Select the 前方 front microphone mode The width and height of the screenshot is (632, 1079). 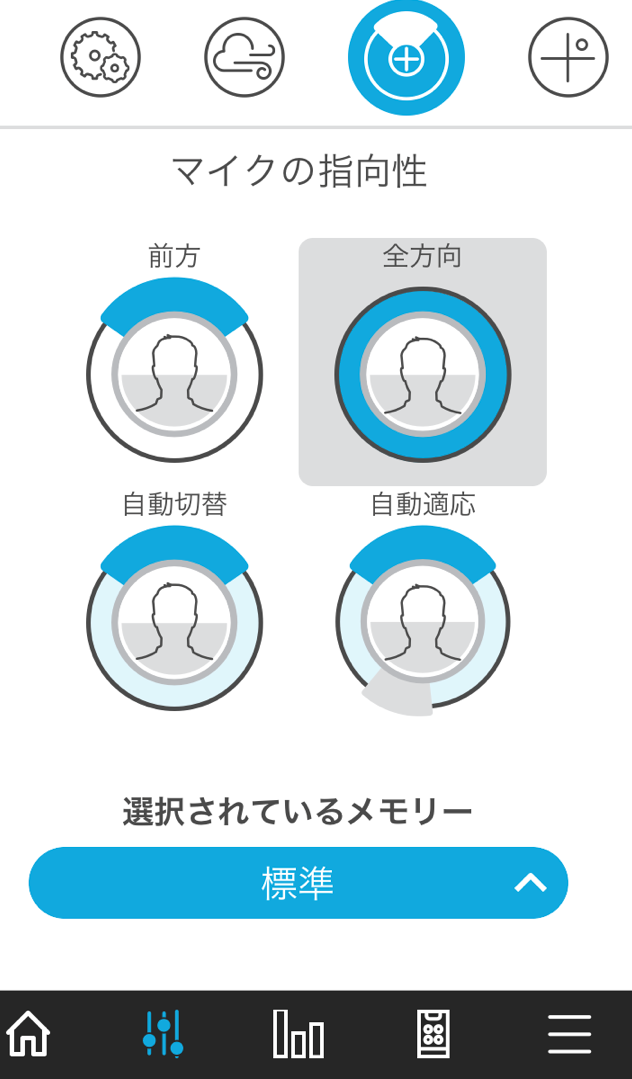[174, 354]
